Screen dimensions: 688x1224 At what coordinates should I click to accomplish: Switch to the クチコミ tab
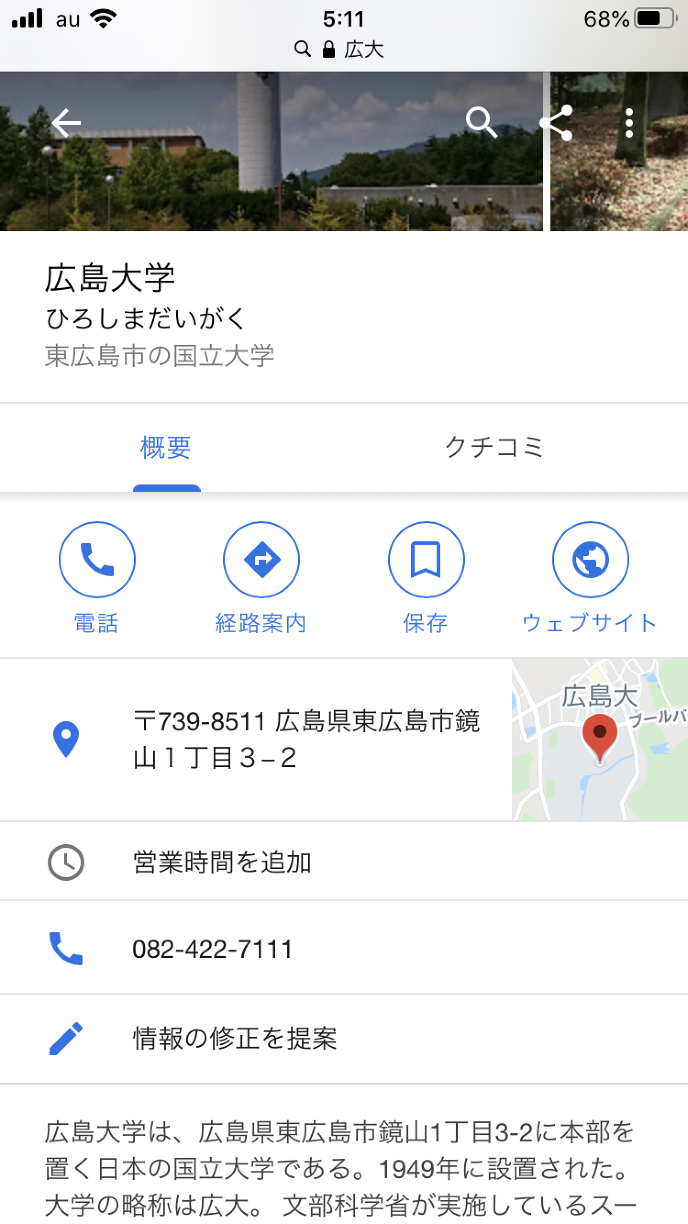pos(494,447)
